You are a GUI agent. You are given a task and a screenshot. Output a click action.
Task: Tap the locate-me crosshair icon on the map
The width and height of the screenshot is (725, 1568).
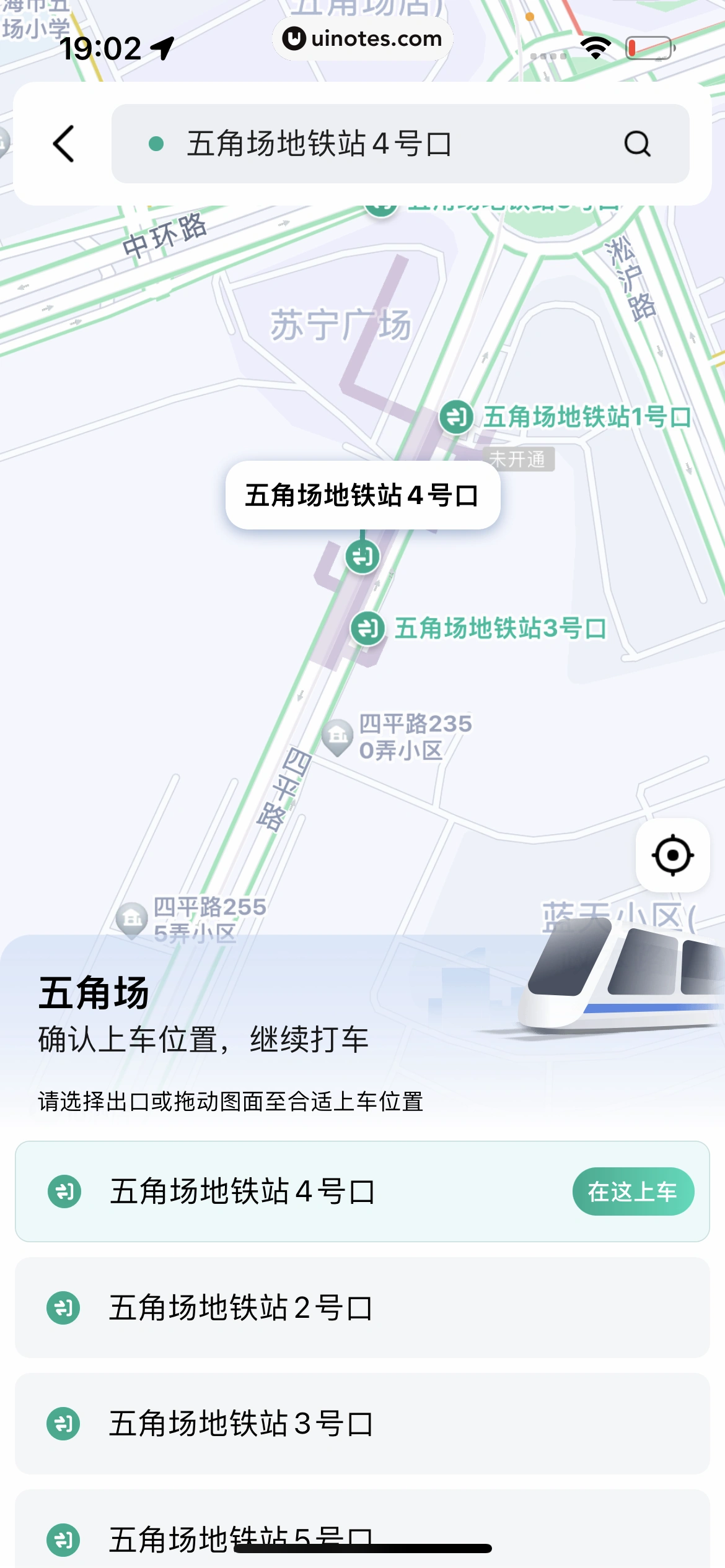pyautogui.click(x=673, y=854)
